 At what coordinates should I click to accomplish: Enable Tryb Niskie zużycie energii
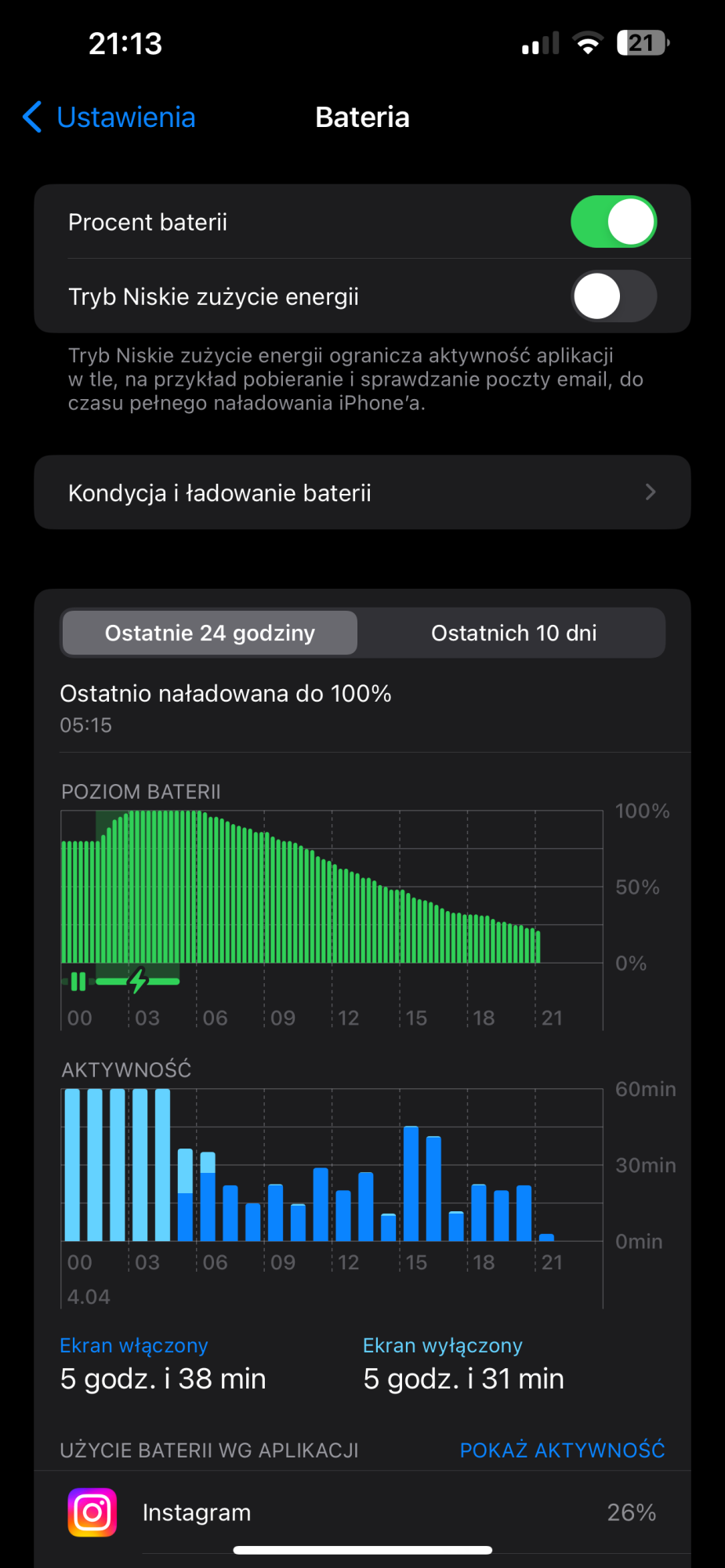[614, 296]
